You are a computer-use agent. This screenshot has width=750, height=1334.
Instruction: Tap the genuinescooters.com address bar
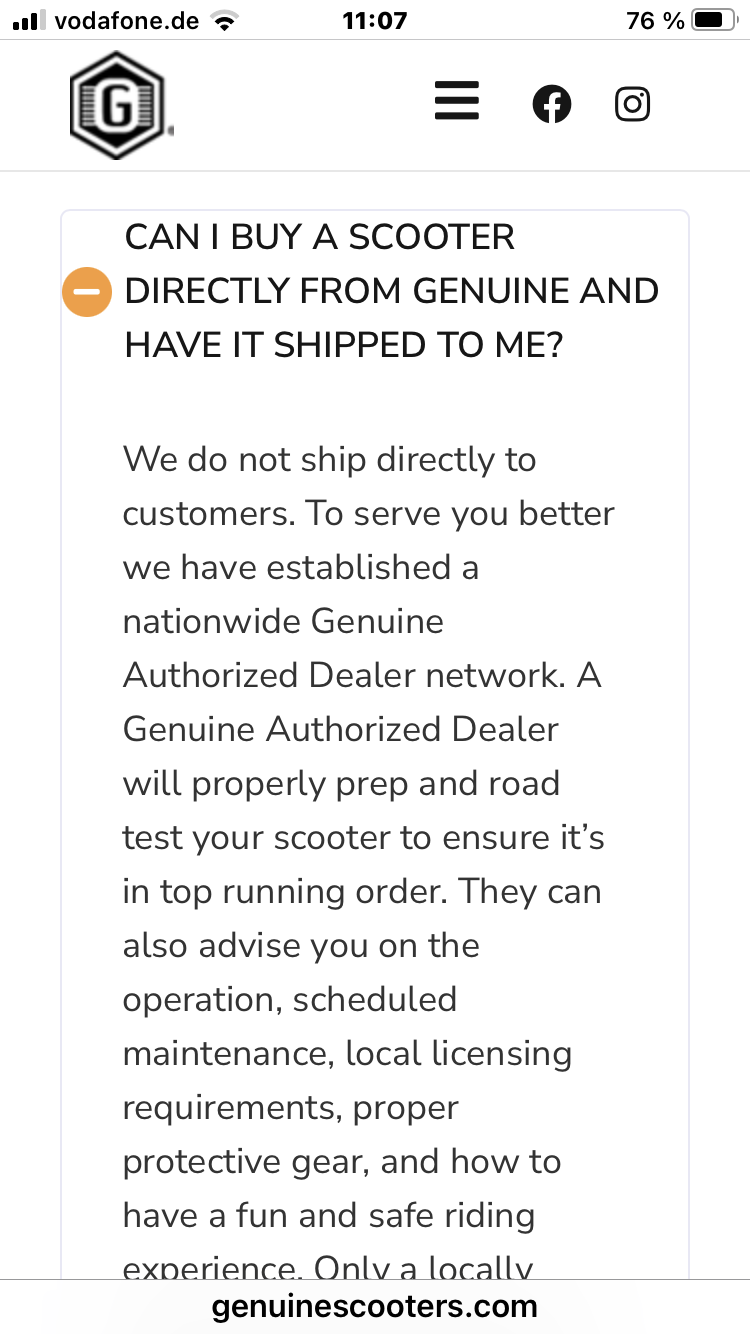click(x=375, y=1306)
